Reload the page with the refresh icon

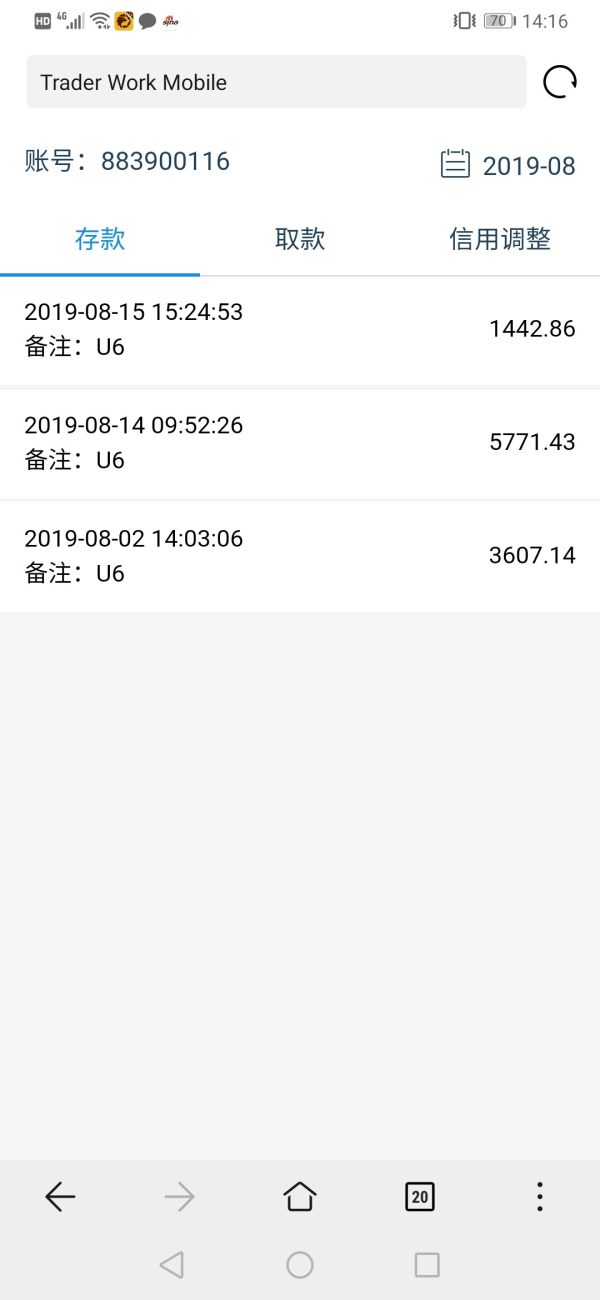[560, 82]
